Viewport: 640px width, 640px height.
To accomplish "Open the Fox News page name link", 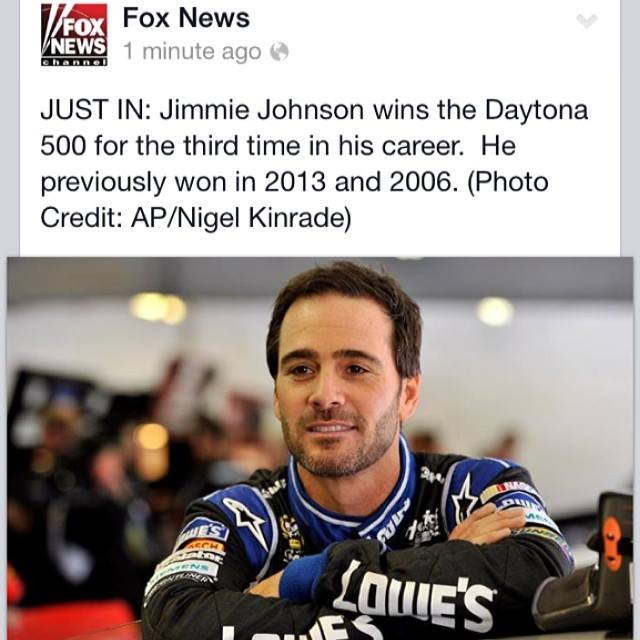I will click(186, 18).
